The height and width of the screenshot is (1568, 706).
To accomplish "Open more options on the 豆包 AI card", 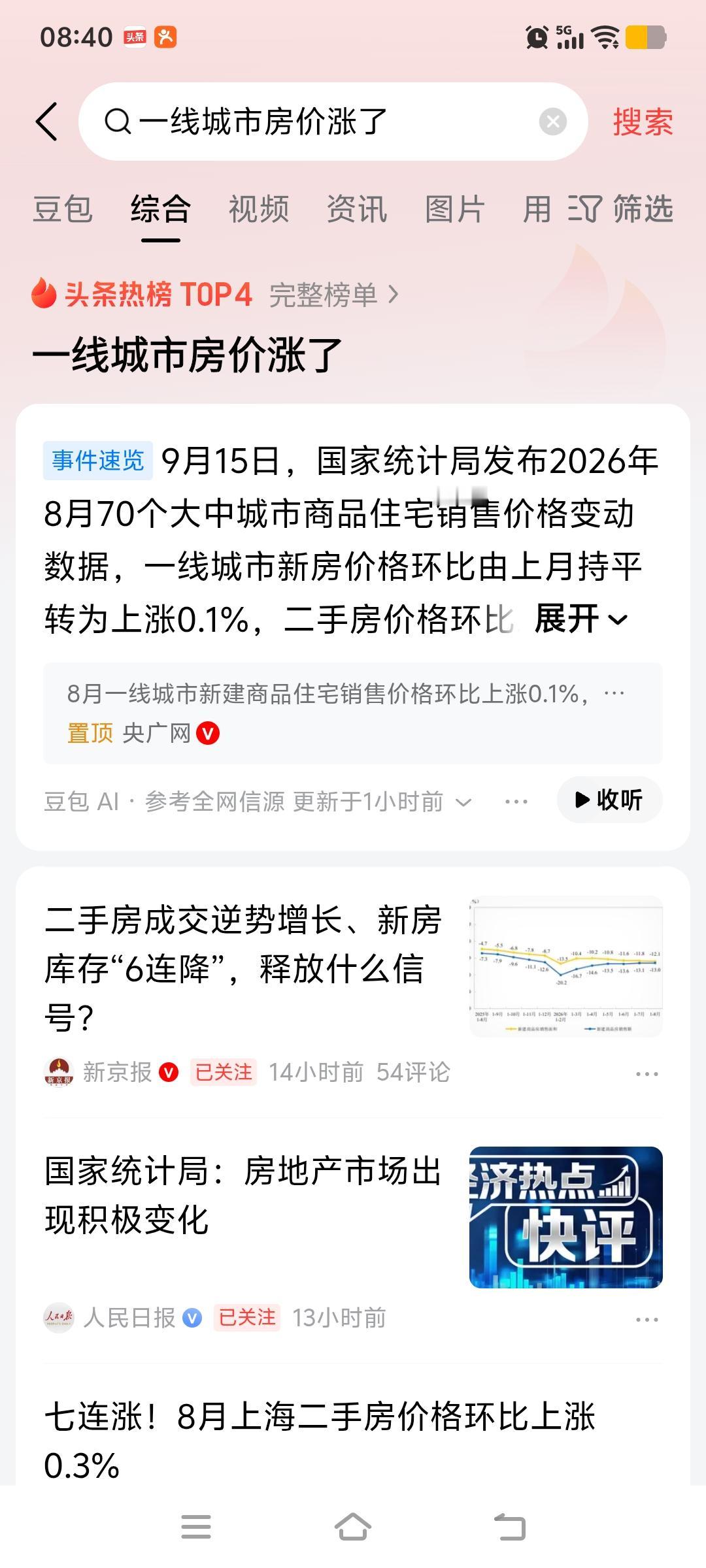I will [516, 802].
